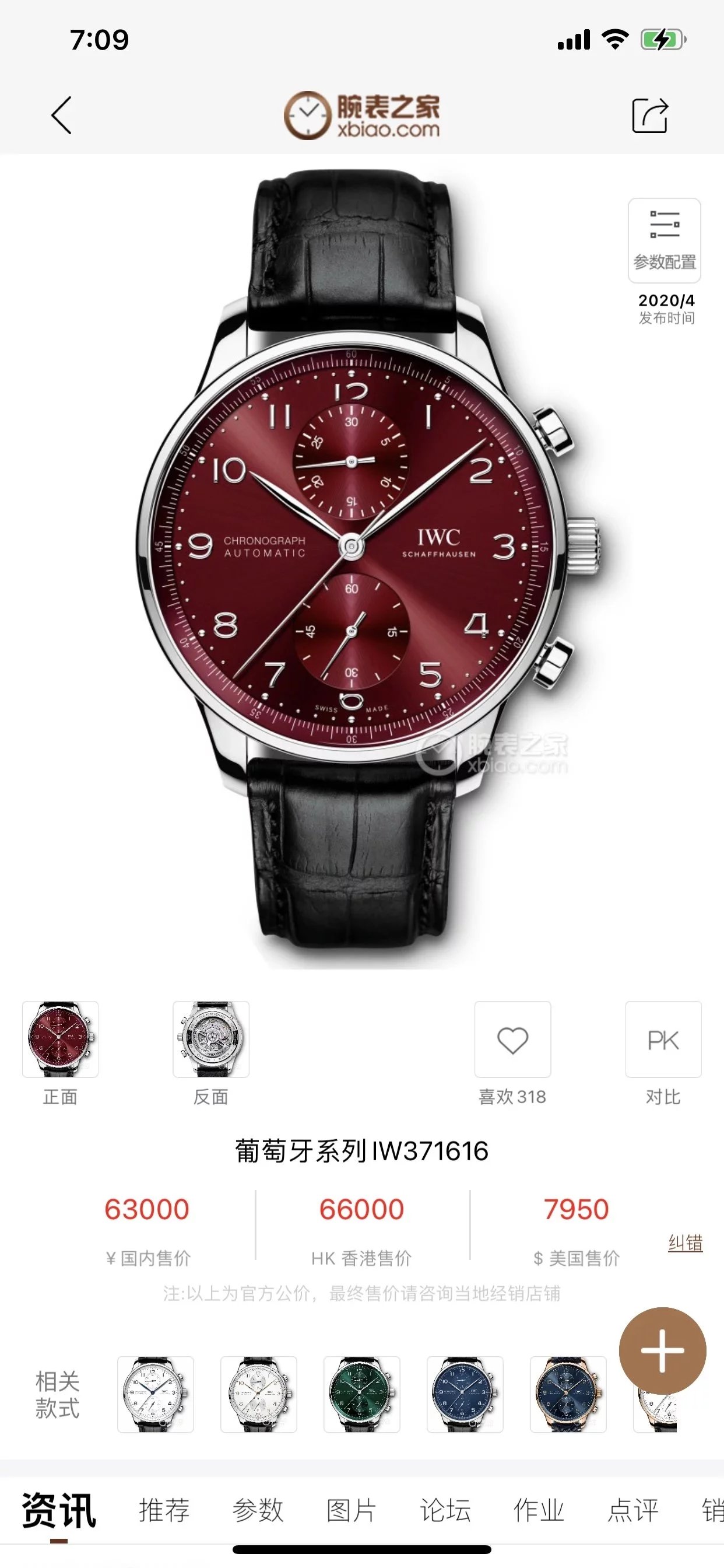The image size is (724, 1568).
Task: Select the 资讯 tab
Action: click(59, 1511)
